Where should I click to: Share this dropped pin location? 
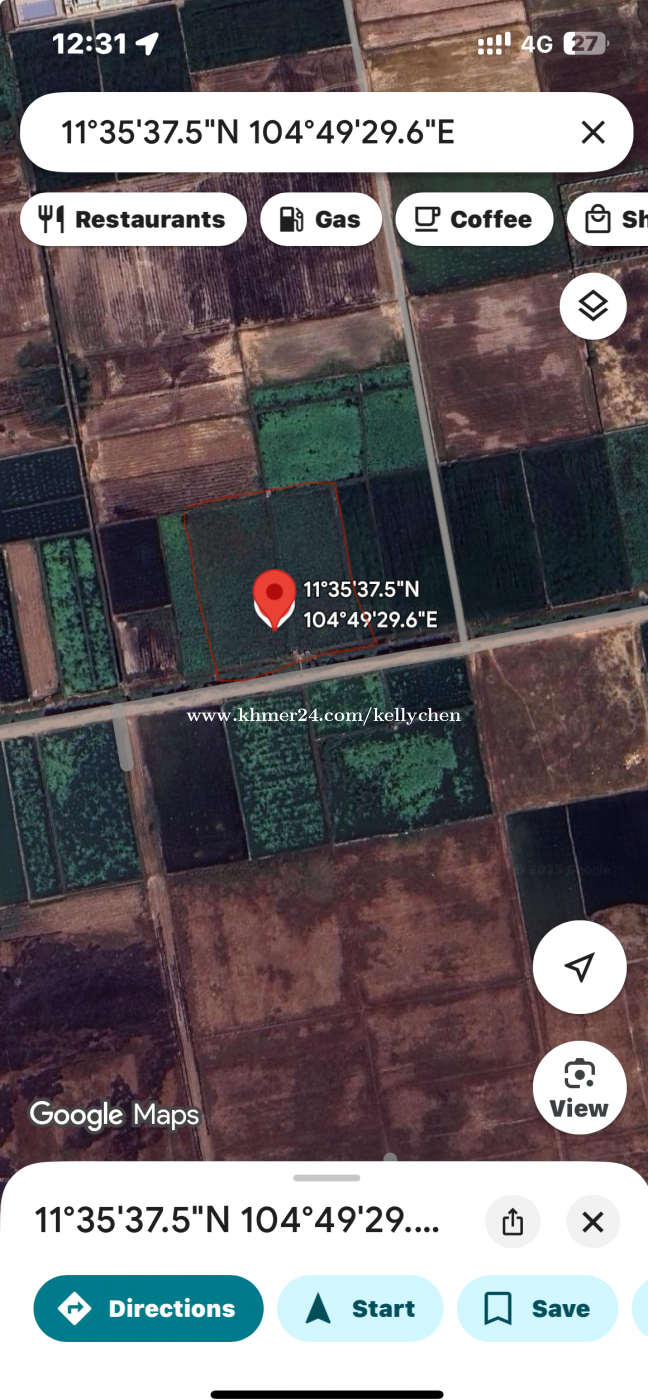513,1222
